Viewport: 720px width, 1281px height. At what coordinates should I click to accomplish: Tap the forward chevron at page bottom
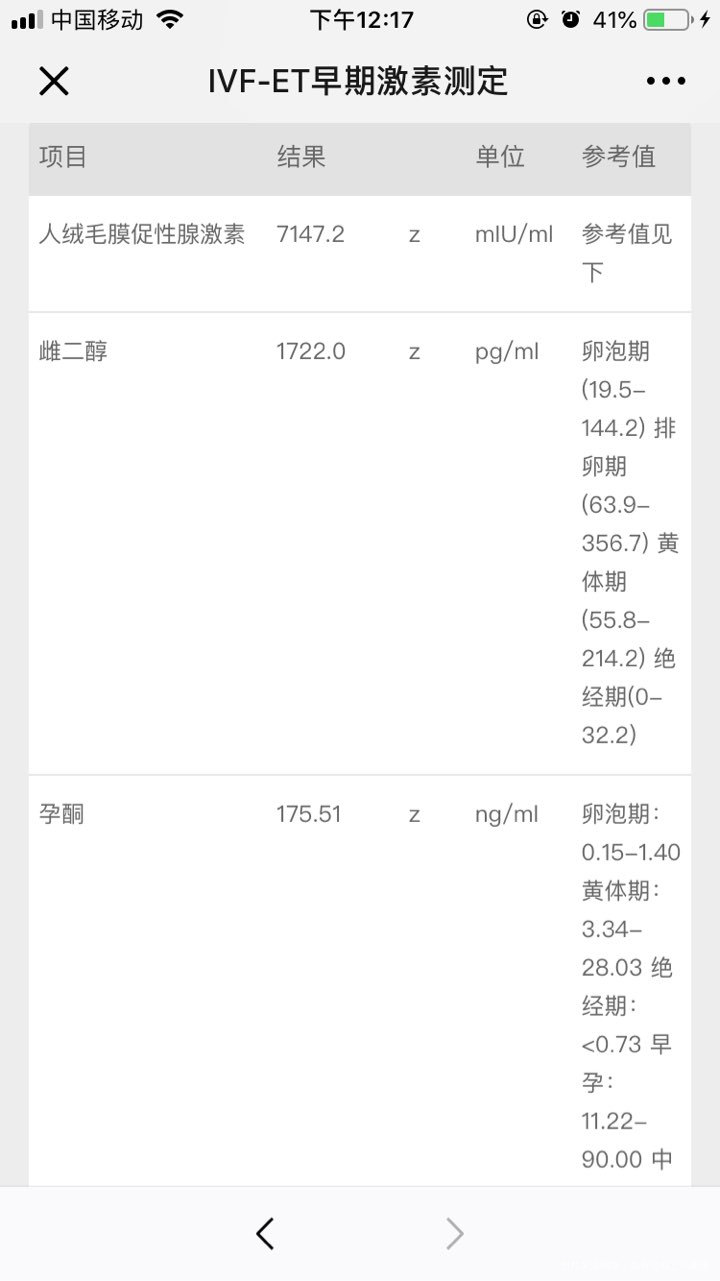455,1233
